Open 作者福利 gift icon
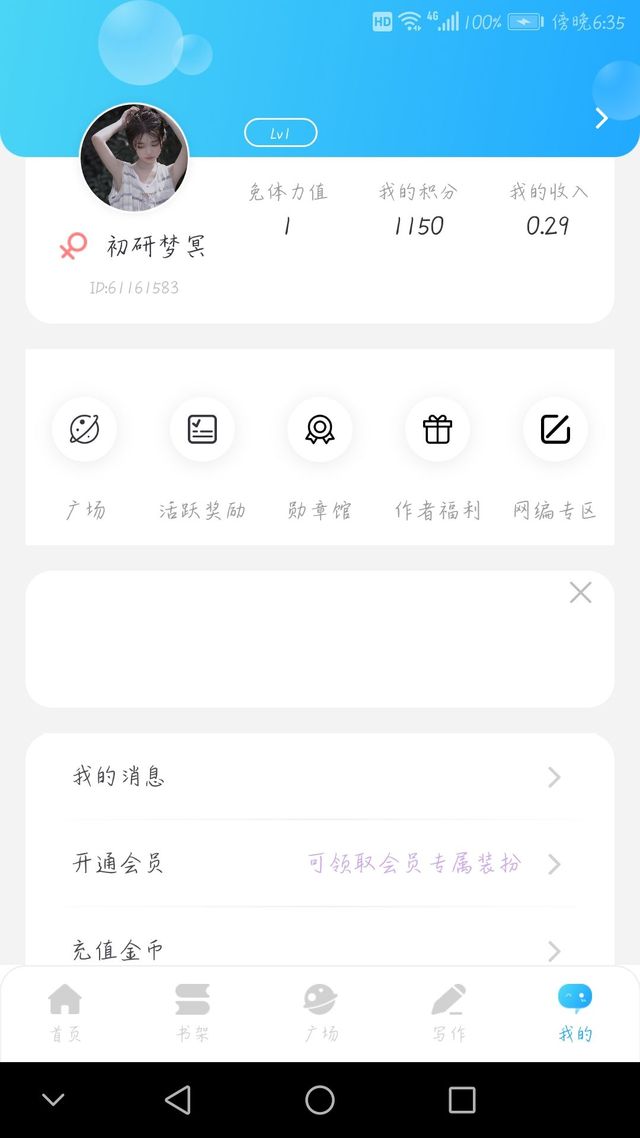This screenshot has height=1138, width=640. [437, 430]
